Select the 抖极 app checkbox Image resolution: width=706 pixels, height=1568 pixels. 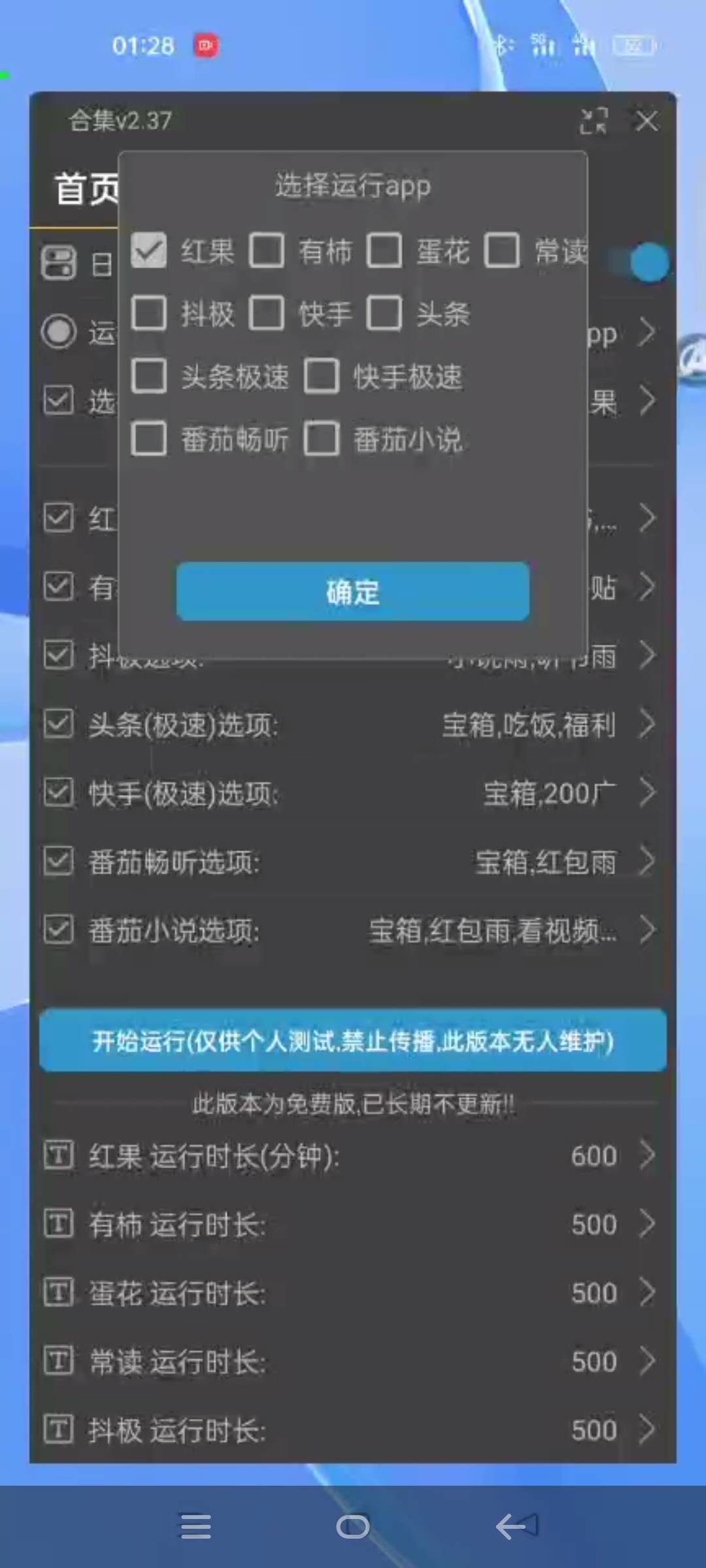click(x=149, y=314)
